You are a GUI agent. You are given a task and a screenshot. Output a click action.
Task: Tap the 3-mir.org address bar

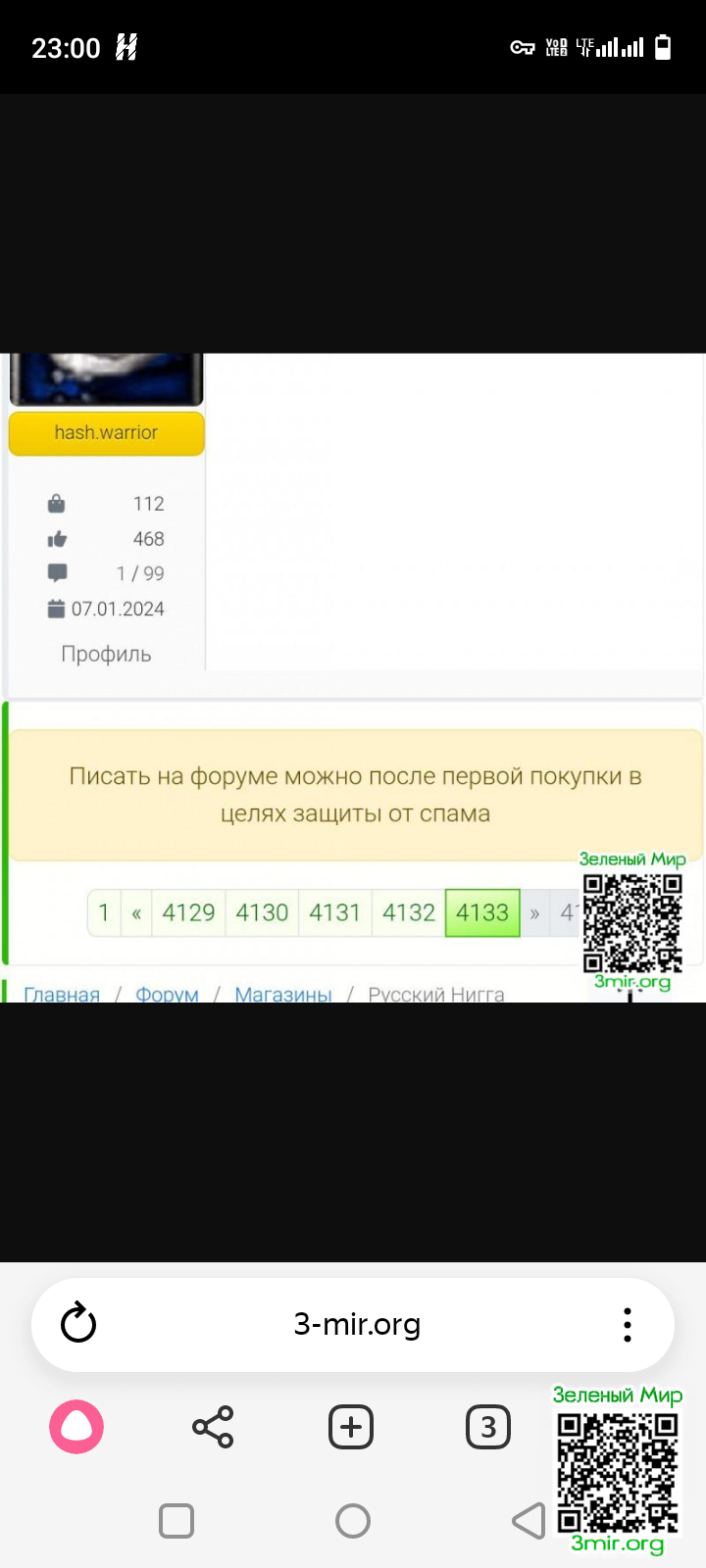coord(357,1324)
